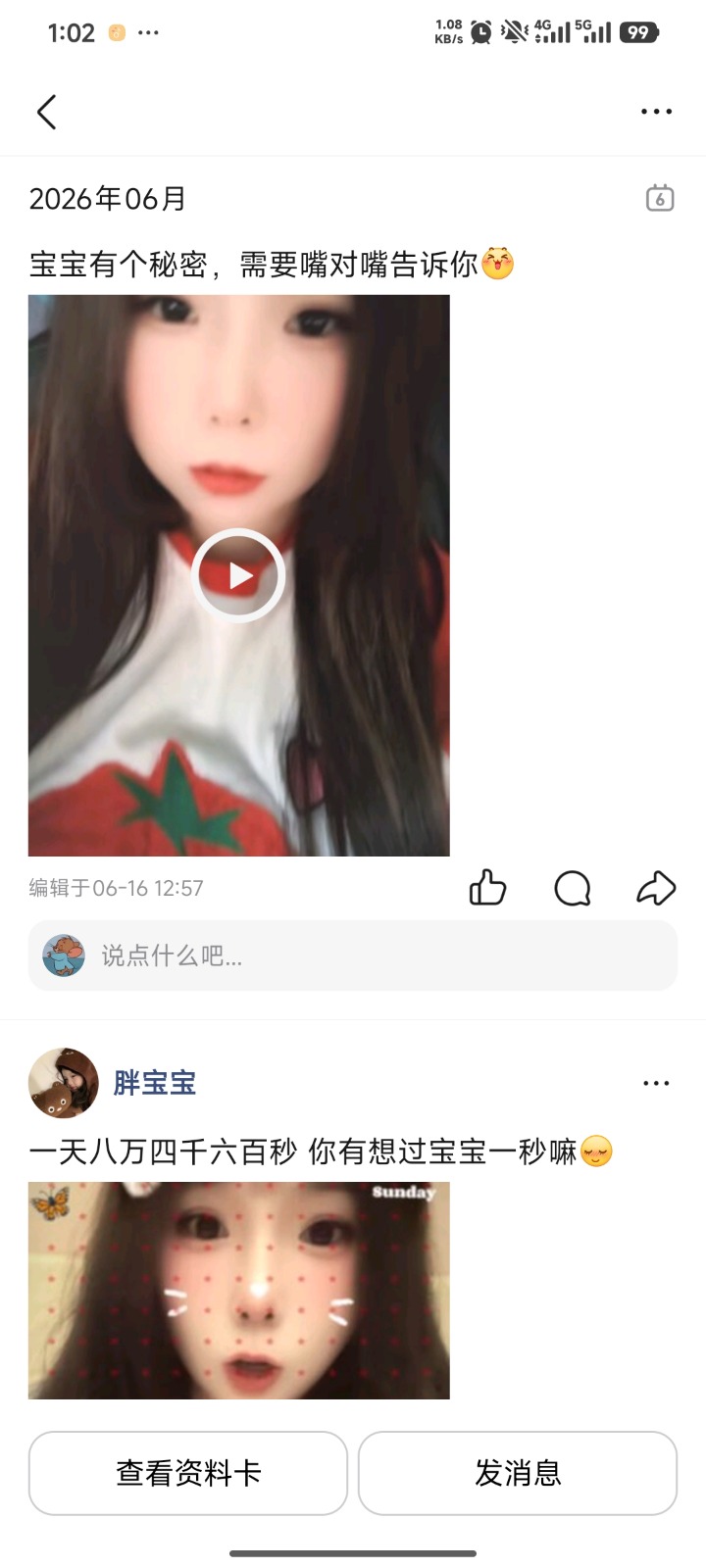
Task: Share the post edited 06-16 12:57
Action: pos(656,888)
